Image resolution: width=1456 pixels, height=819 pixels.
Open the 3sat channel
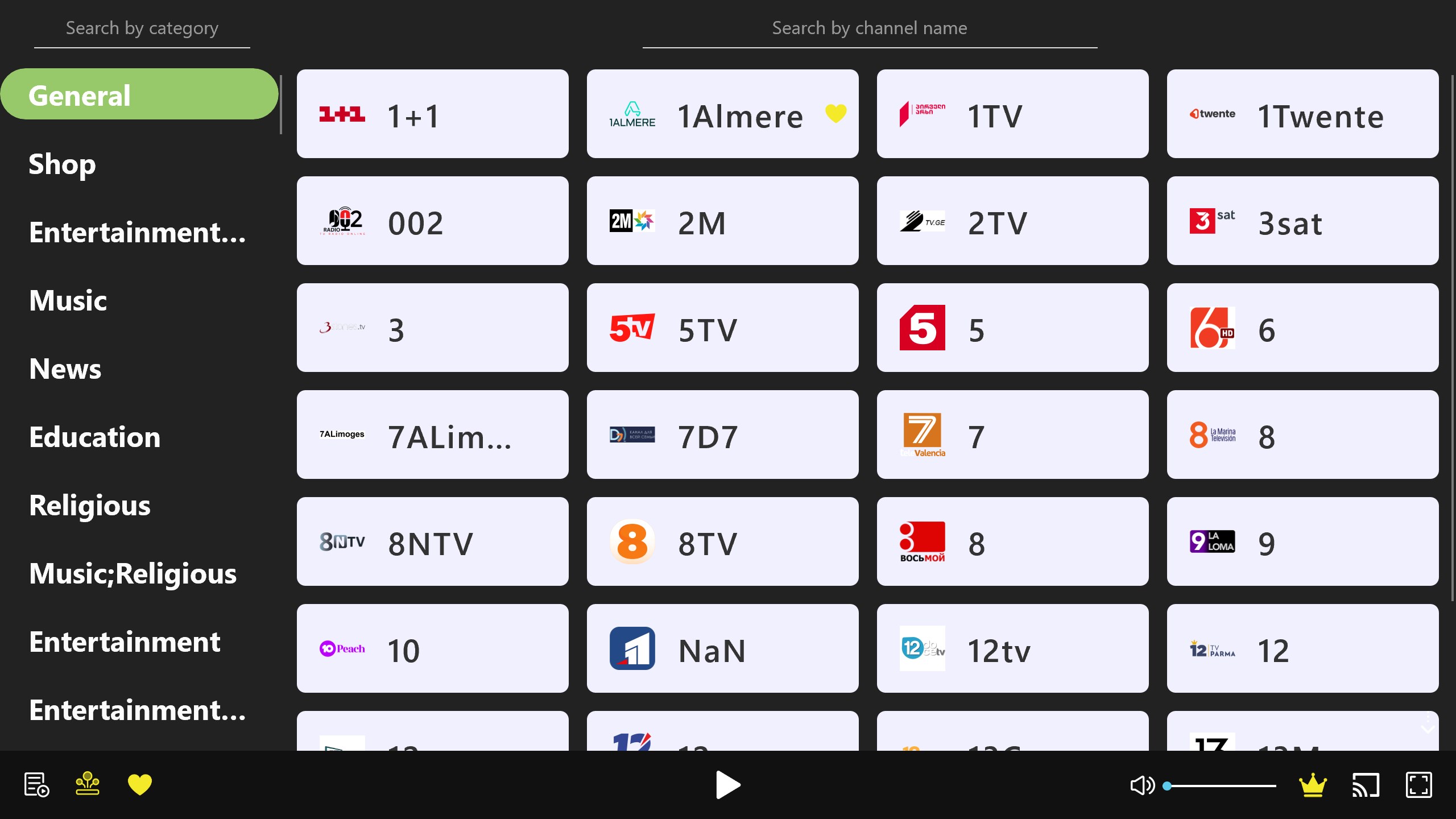coord(1303,221)
